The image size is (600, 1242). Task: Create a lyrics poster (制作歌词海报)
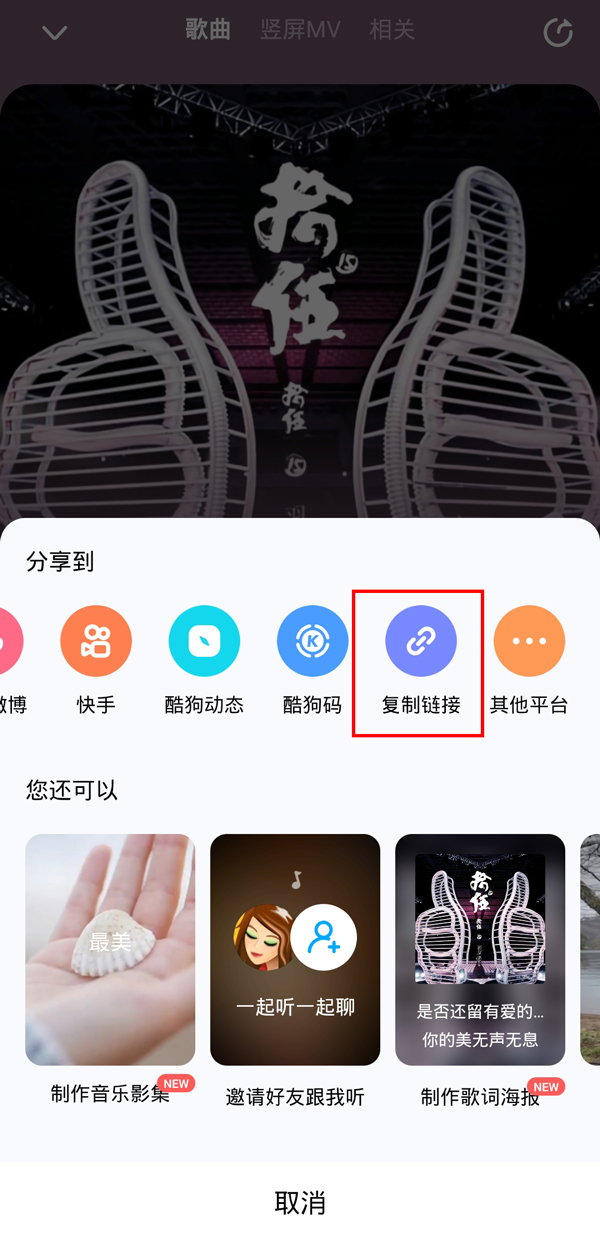[x=480, y=950]
